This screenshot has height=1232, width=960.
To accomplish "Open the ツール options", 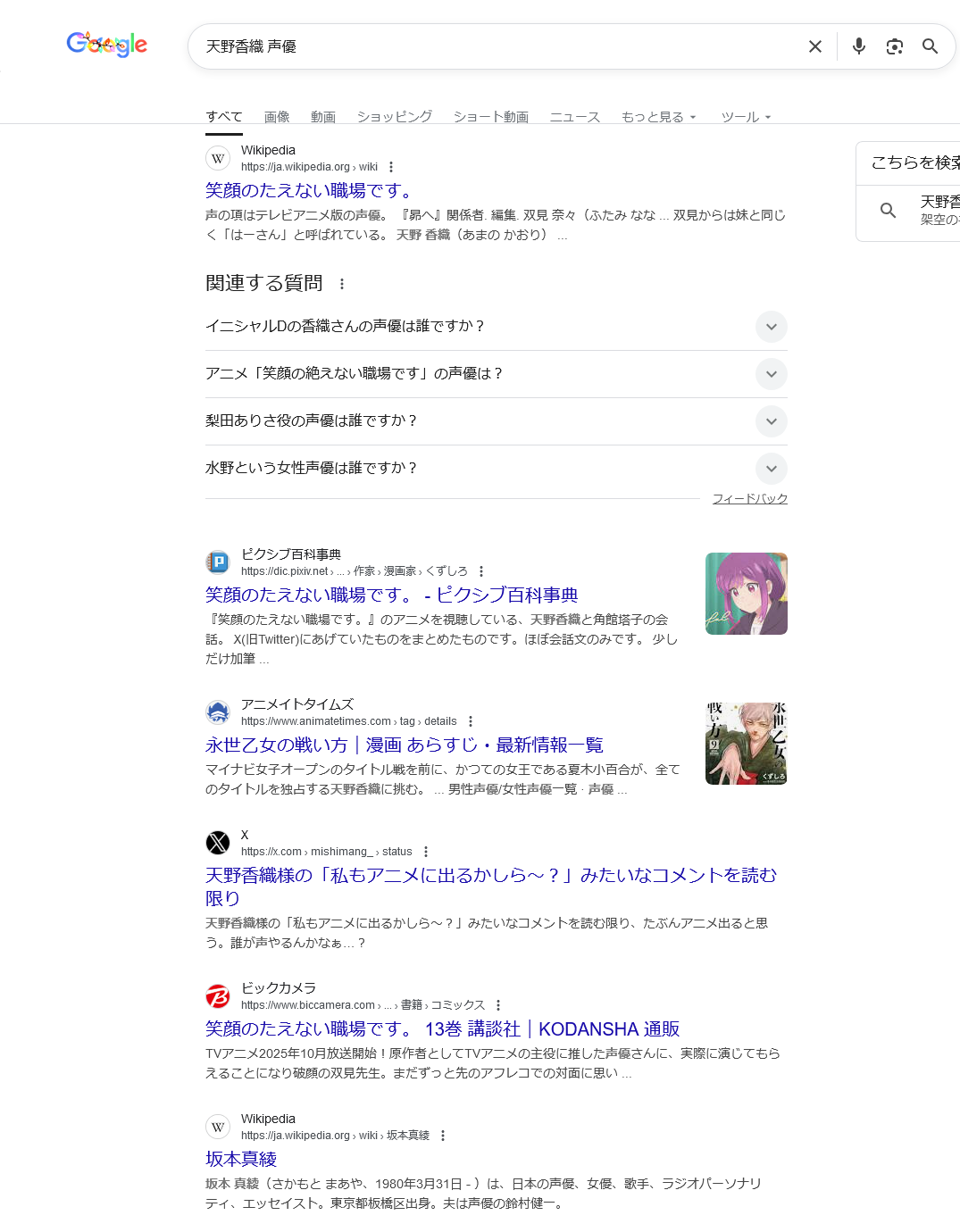I will click(746, 117).
